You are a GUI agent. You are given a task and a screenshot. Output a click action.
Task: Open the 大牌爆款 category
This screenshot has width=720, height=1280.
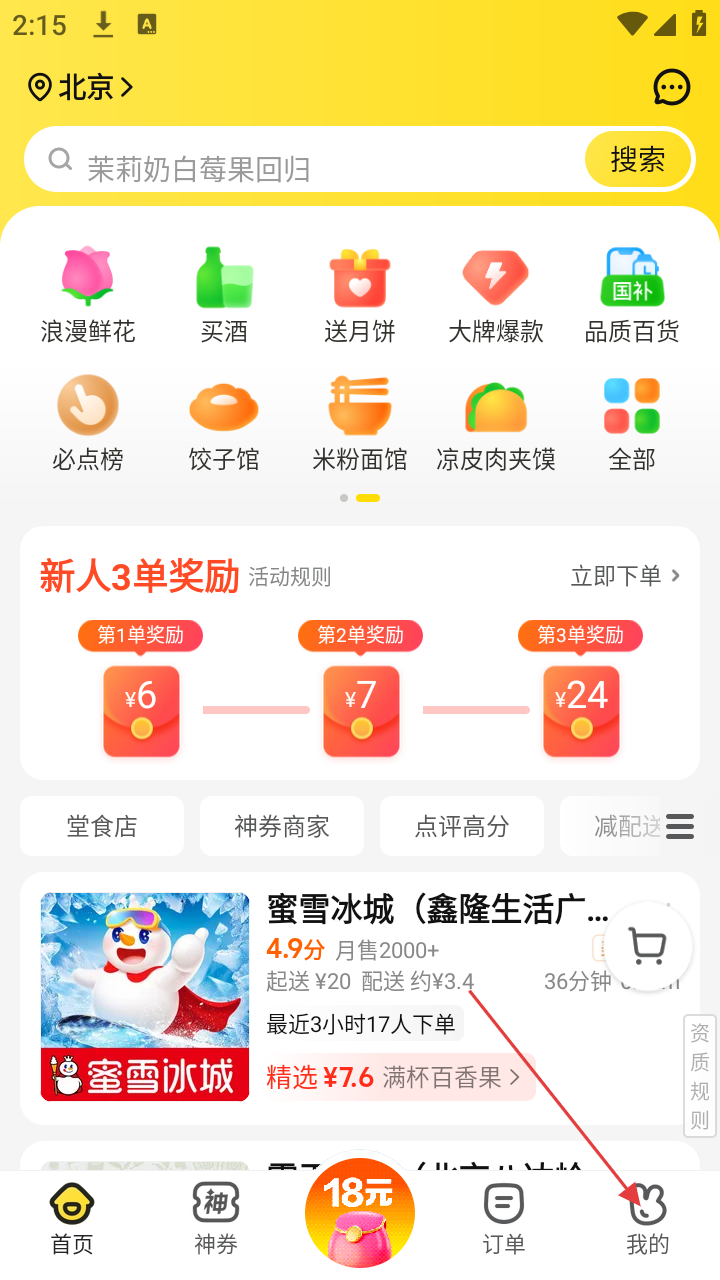(496, 294)
